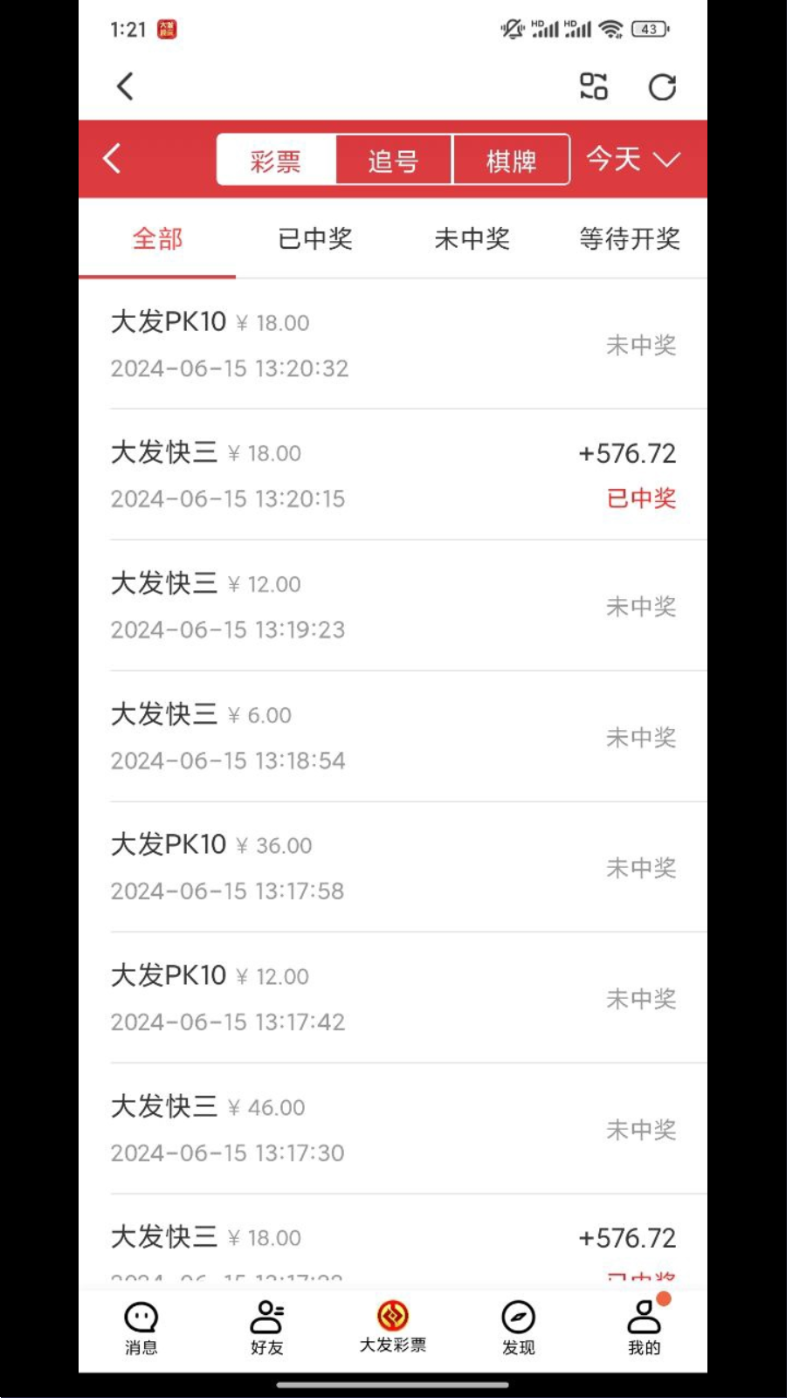Tap the white back arrow in red header
This screenshot has width=787, height=1398.
112,159
